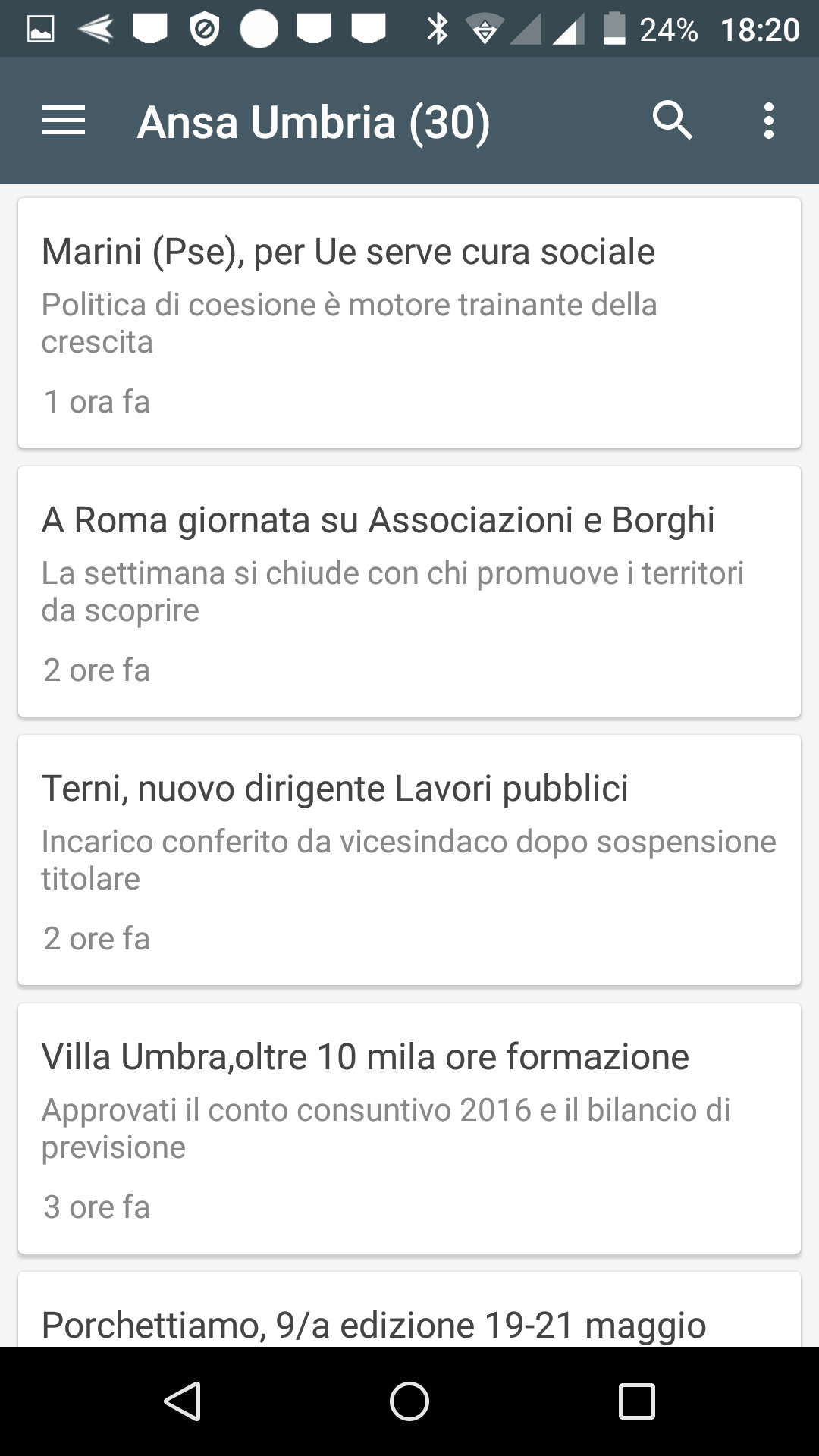
Task: Return to the home screen
Action: point(409,1401)
